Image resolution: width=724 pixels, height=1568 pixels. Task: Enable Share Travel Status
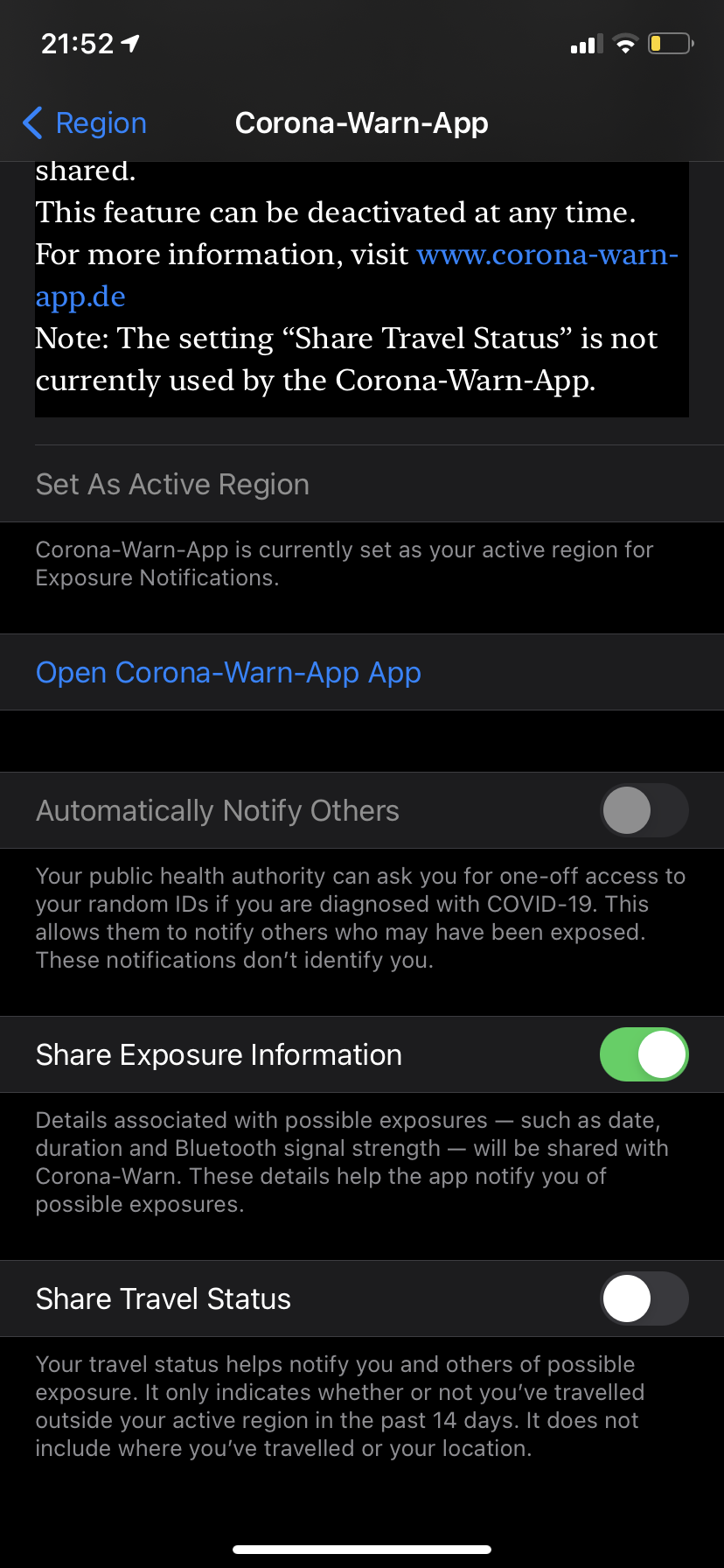[x=644, y=1298]
